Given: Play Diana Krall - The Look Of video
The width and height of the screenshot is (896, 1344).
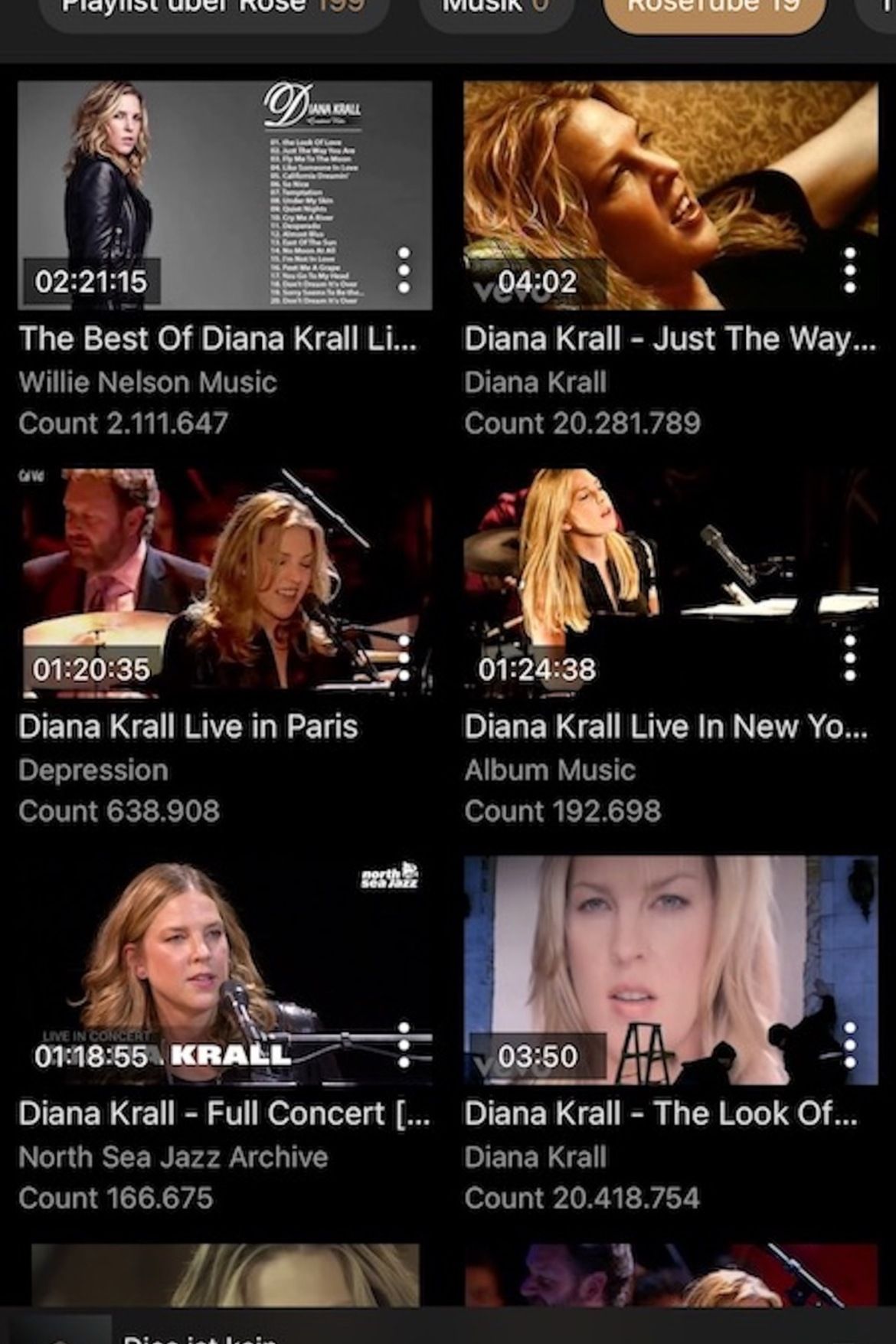Looking at the screenshot, I should [x=670, y=970].
